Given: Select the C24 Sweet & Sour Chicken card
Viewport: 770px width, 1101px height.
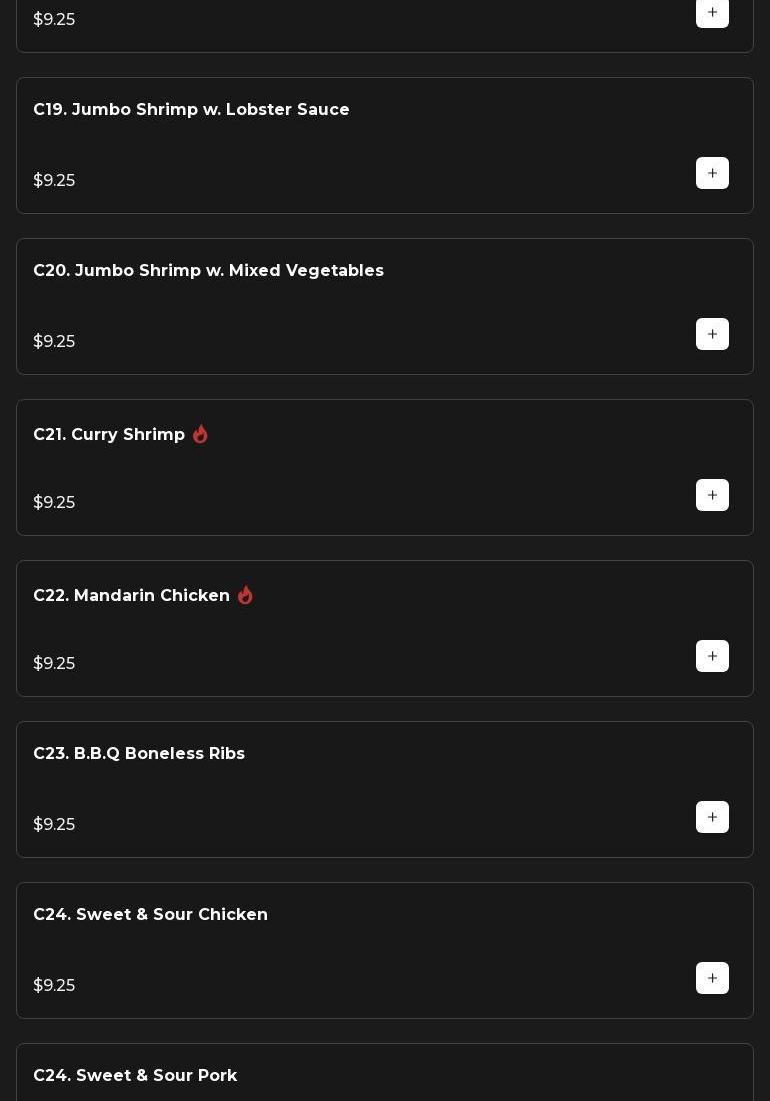Looking at the screenshot, I should pos(150,915).
